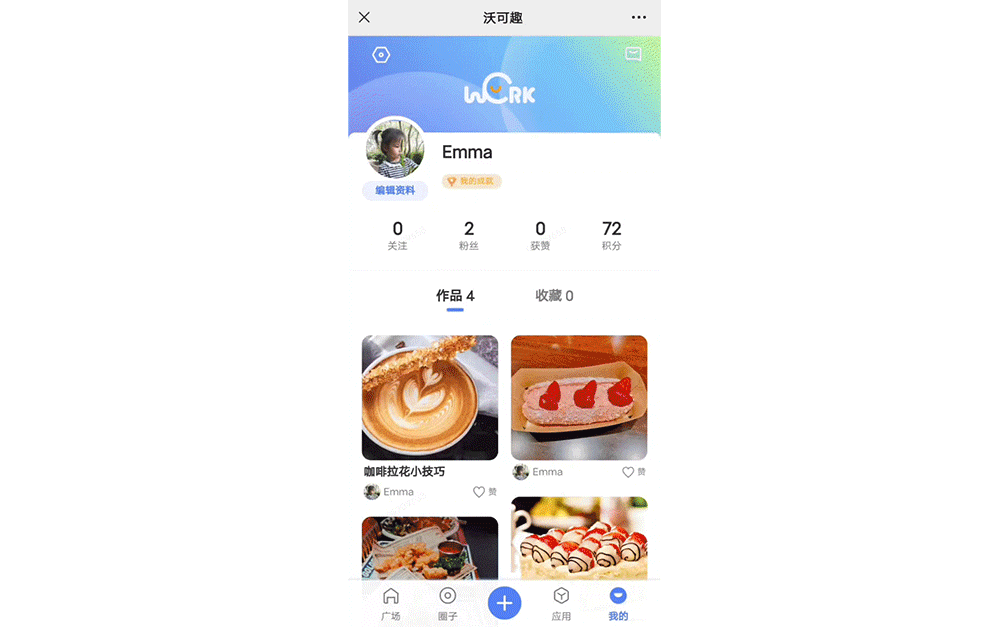View the 粉丝 followers list
The height and width of the screenshot is (627, 1000).
469,235
